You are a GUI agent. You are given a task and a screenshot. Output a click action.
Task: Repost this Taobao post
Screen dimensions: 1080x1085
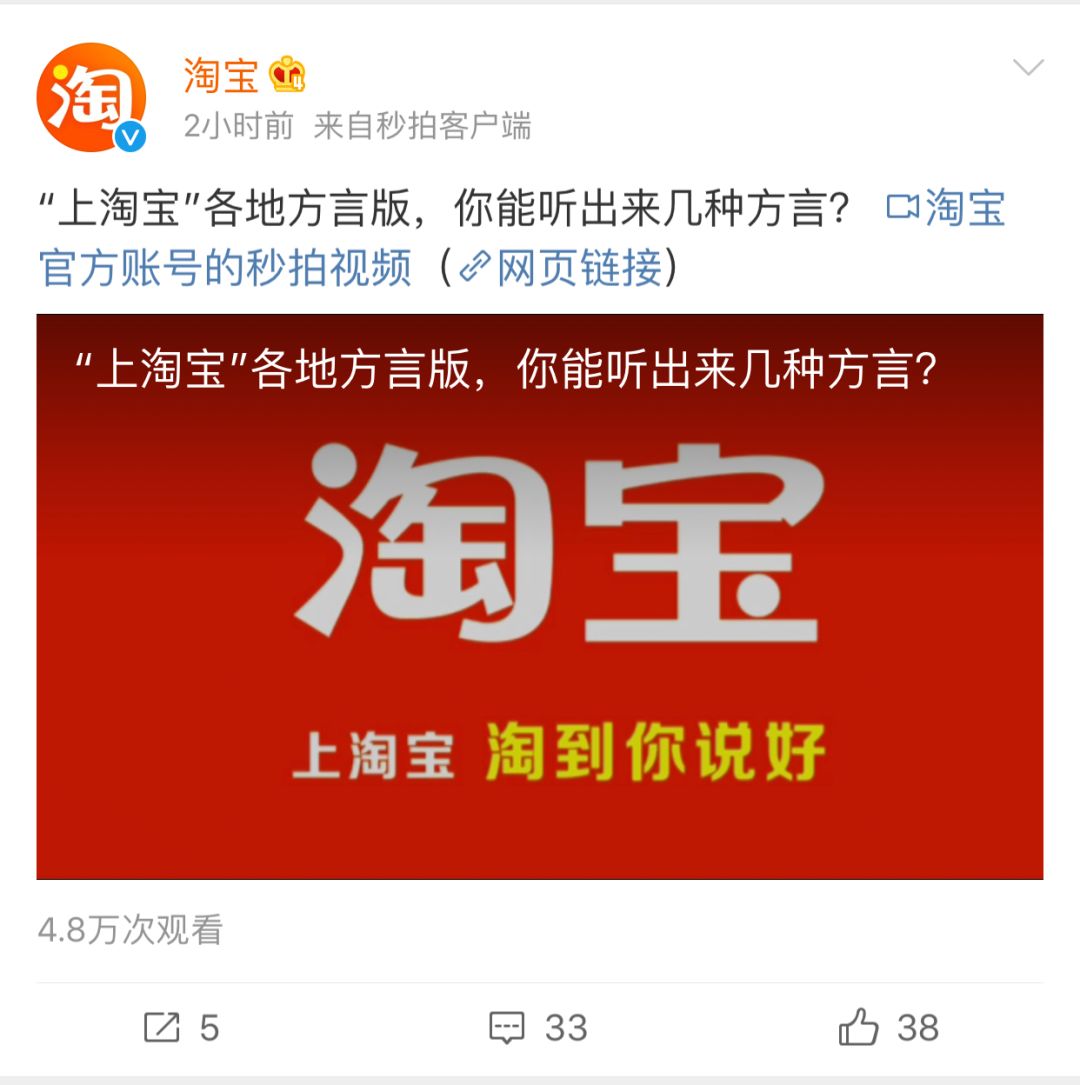pos(182,1027)
